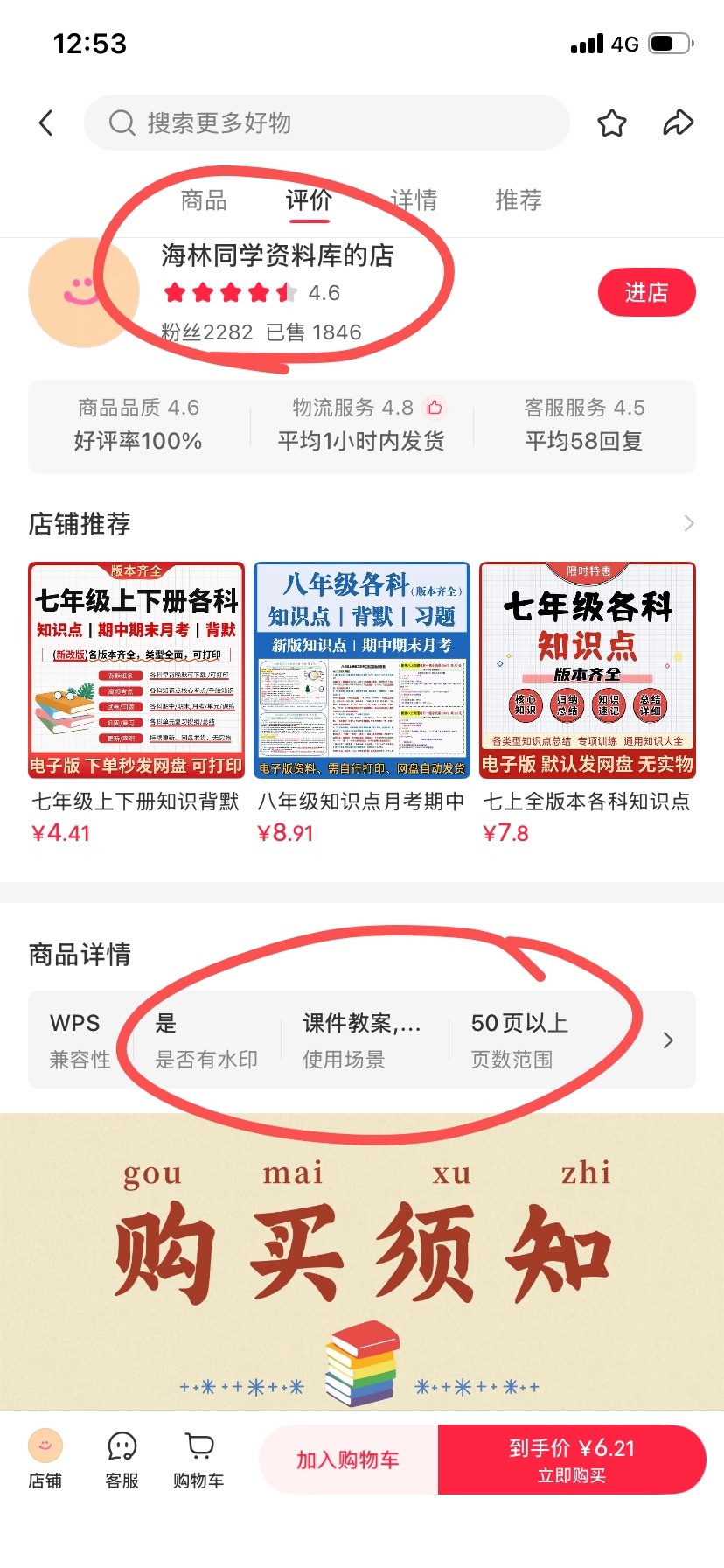Expand 店铺推荐 with its chevron
Image resolution: width=724 pixels, height=1568 pixels.
(x=689, y=523)
